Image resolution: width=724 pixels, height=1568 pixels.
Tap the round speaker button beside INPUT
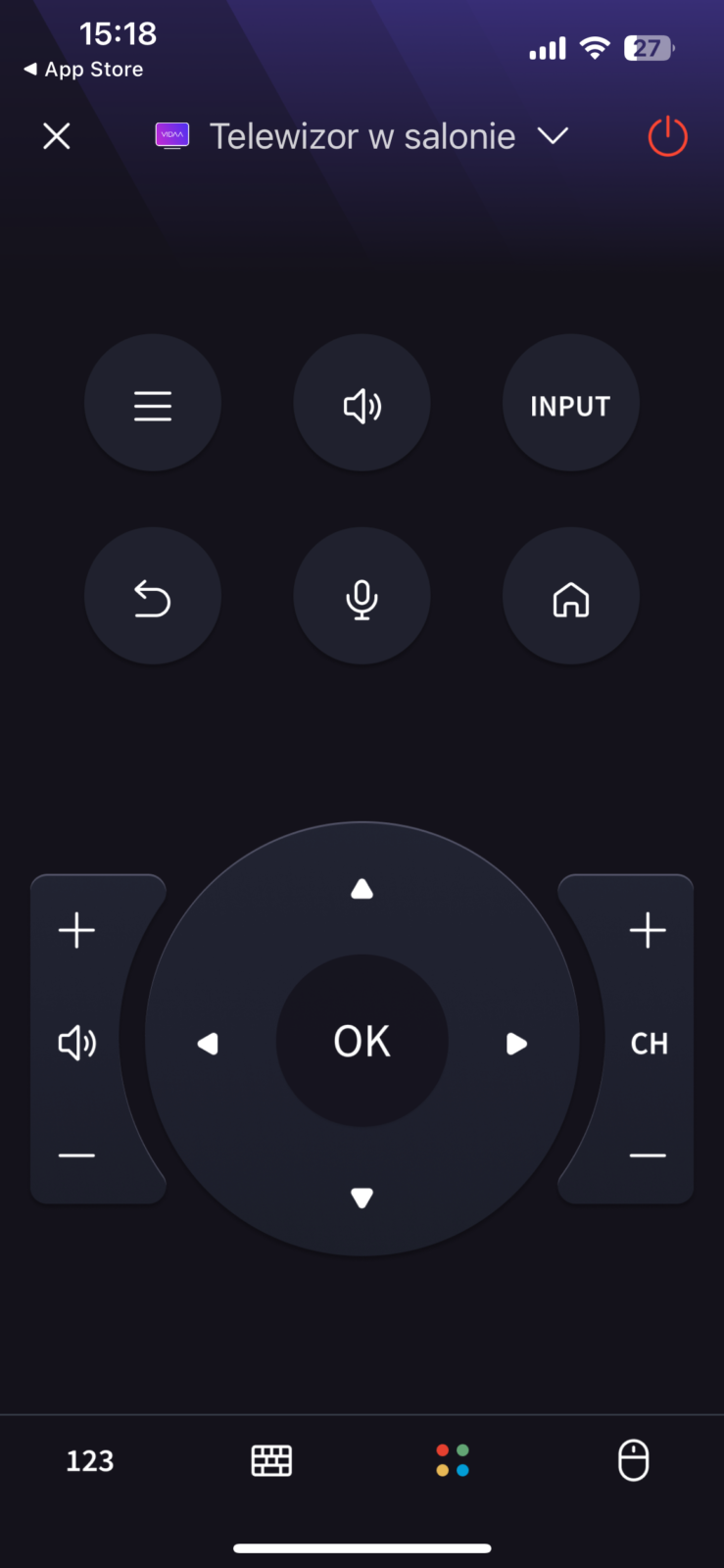click(362, 405)
